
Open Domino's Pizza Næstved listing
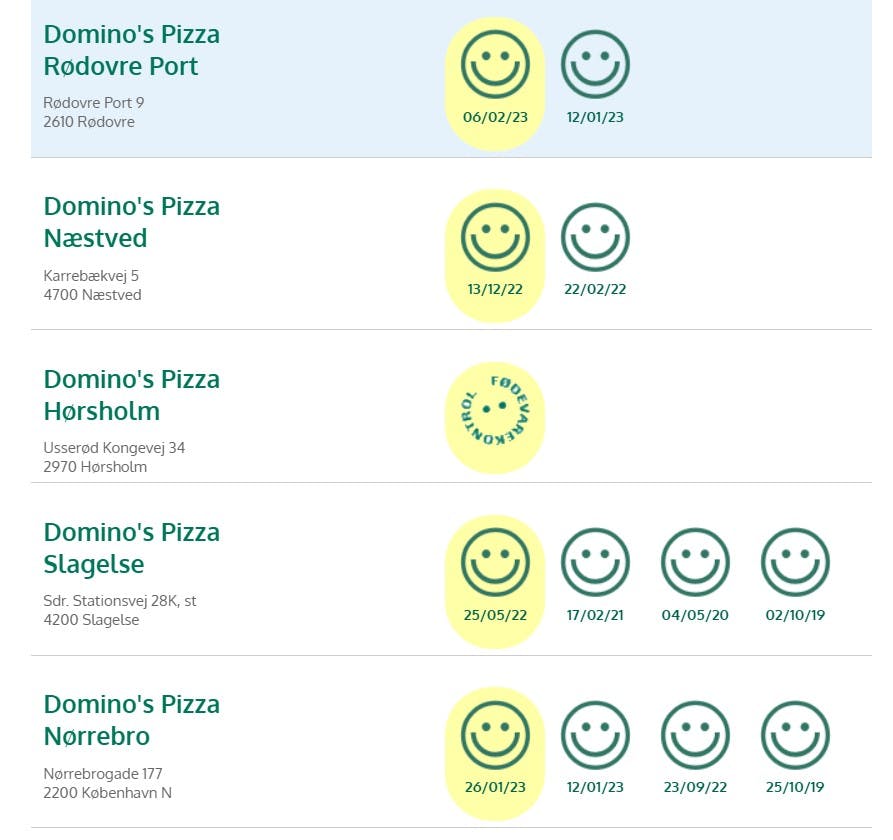[x=132, y=222]
